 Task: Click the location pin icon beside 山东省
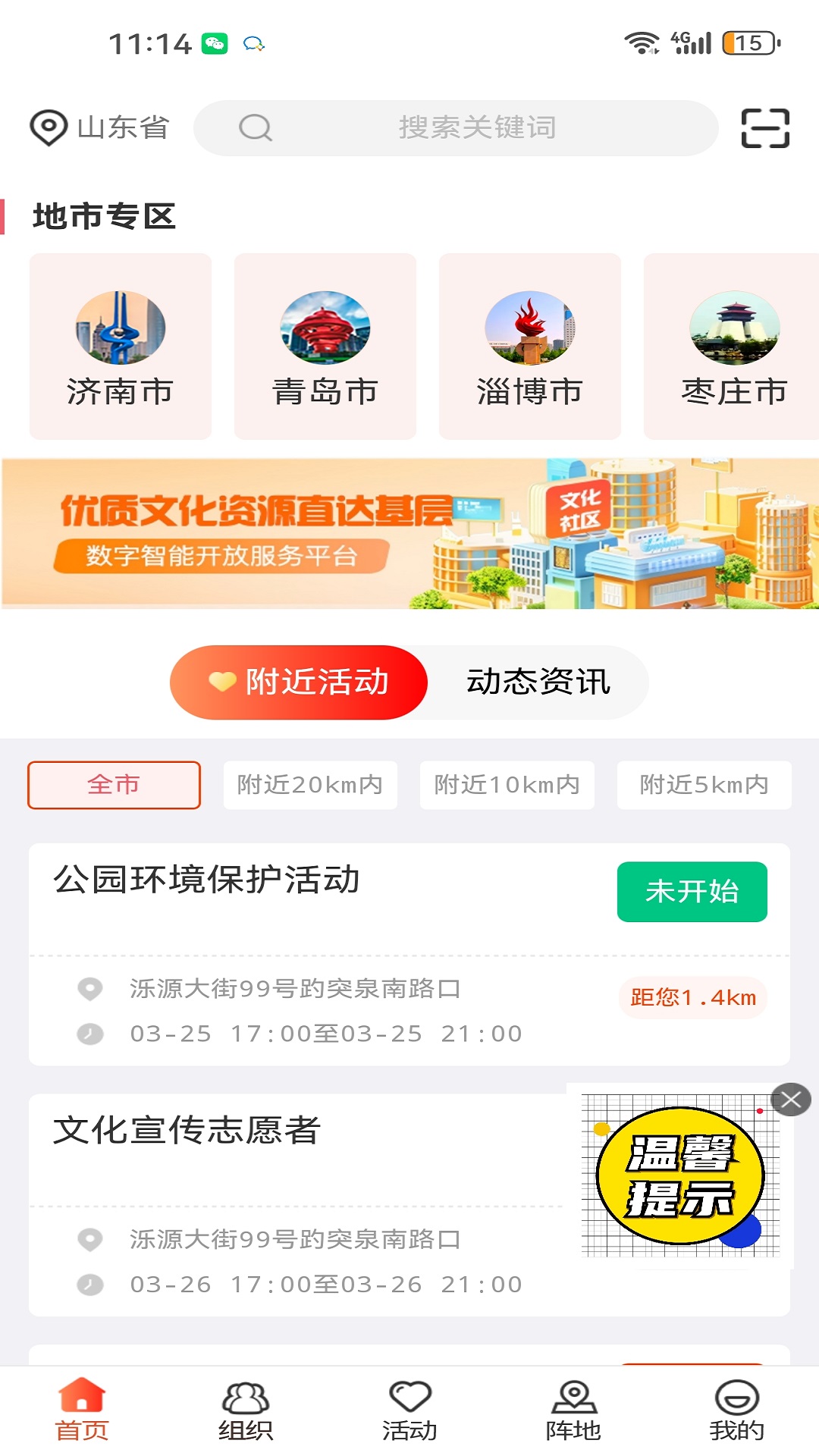tap(49, 127)
